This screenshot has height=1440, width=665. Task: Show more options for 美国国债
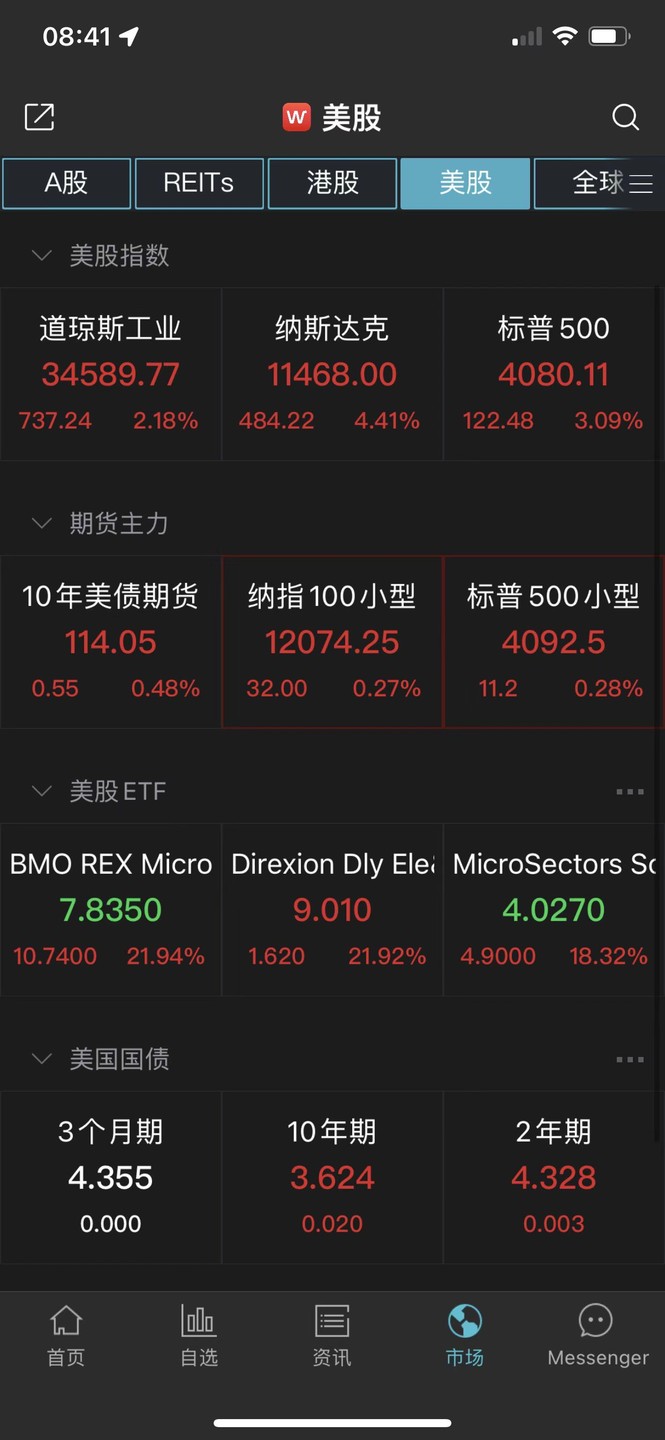(630, 1060)
